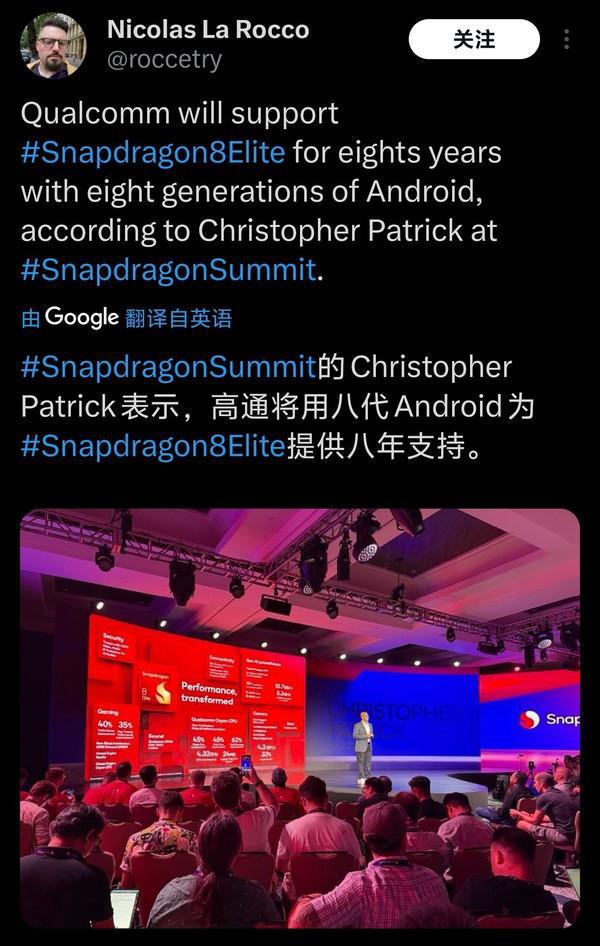Open the #SnapdragonSummit hashtag in the English text
The image size is (600, 946).
pos(168,269)
